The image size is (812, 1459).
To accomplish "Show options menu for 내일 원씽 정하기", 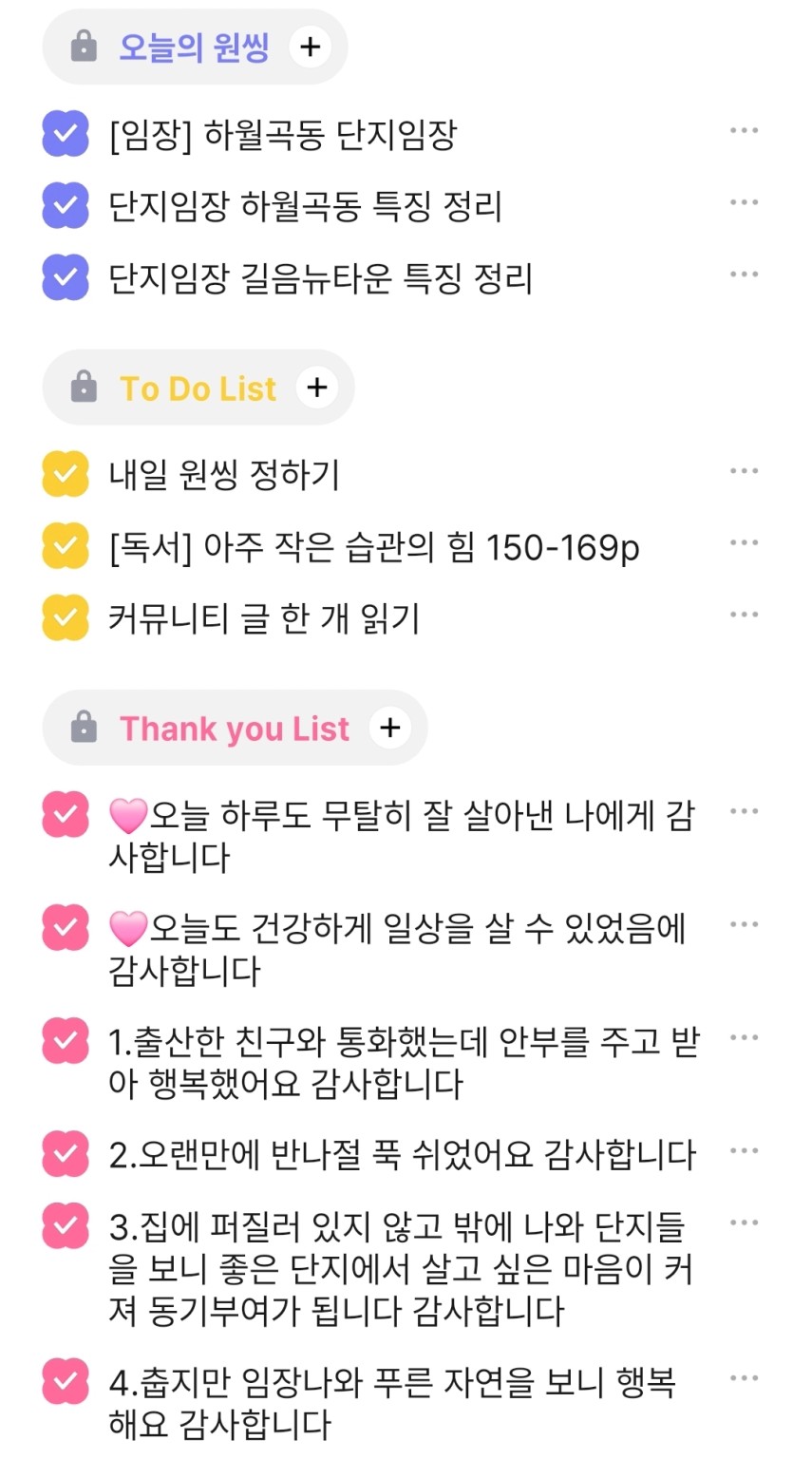I will (744, 471).
